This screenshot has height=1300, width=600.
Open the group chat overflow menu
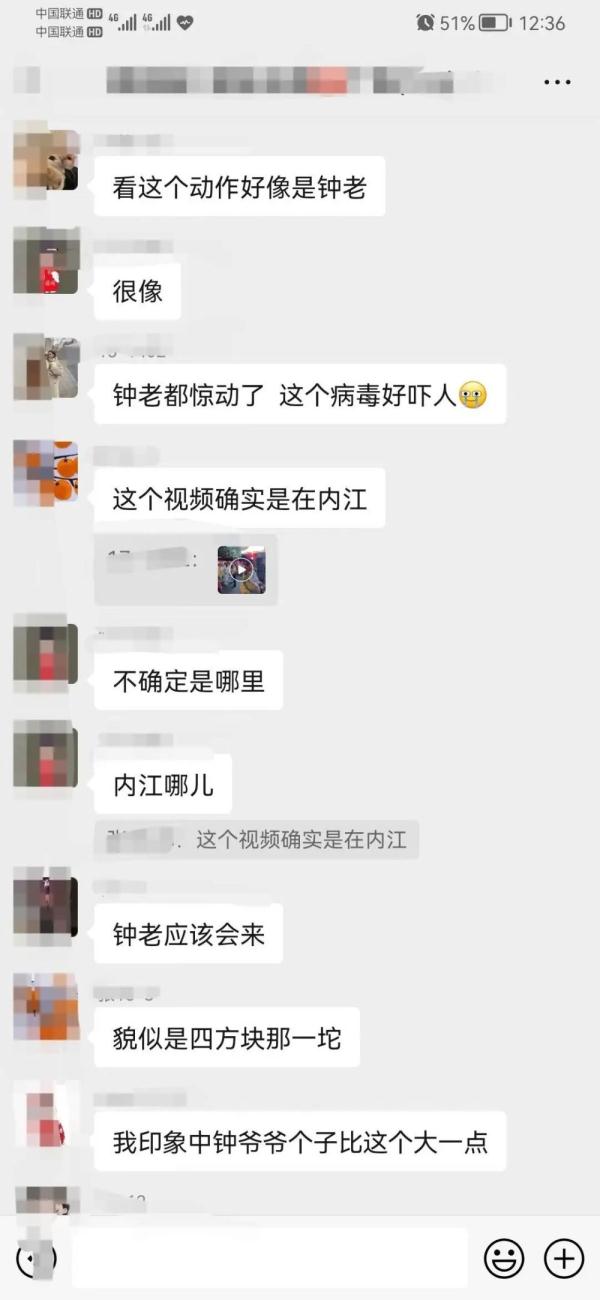tap(557, 82)
